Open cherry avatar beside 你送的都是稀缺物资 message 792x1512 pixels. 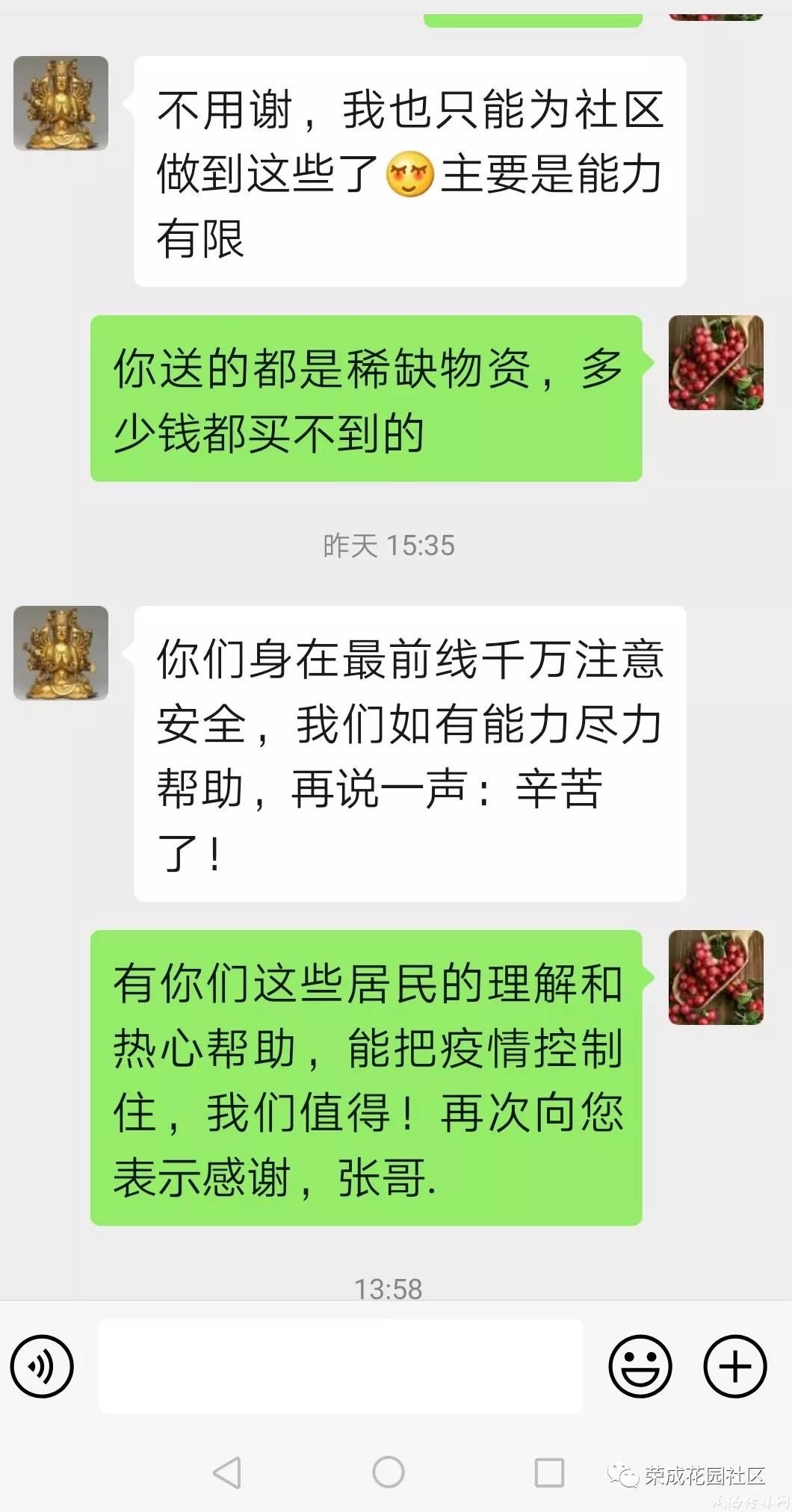[x=716, y=362]
